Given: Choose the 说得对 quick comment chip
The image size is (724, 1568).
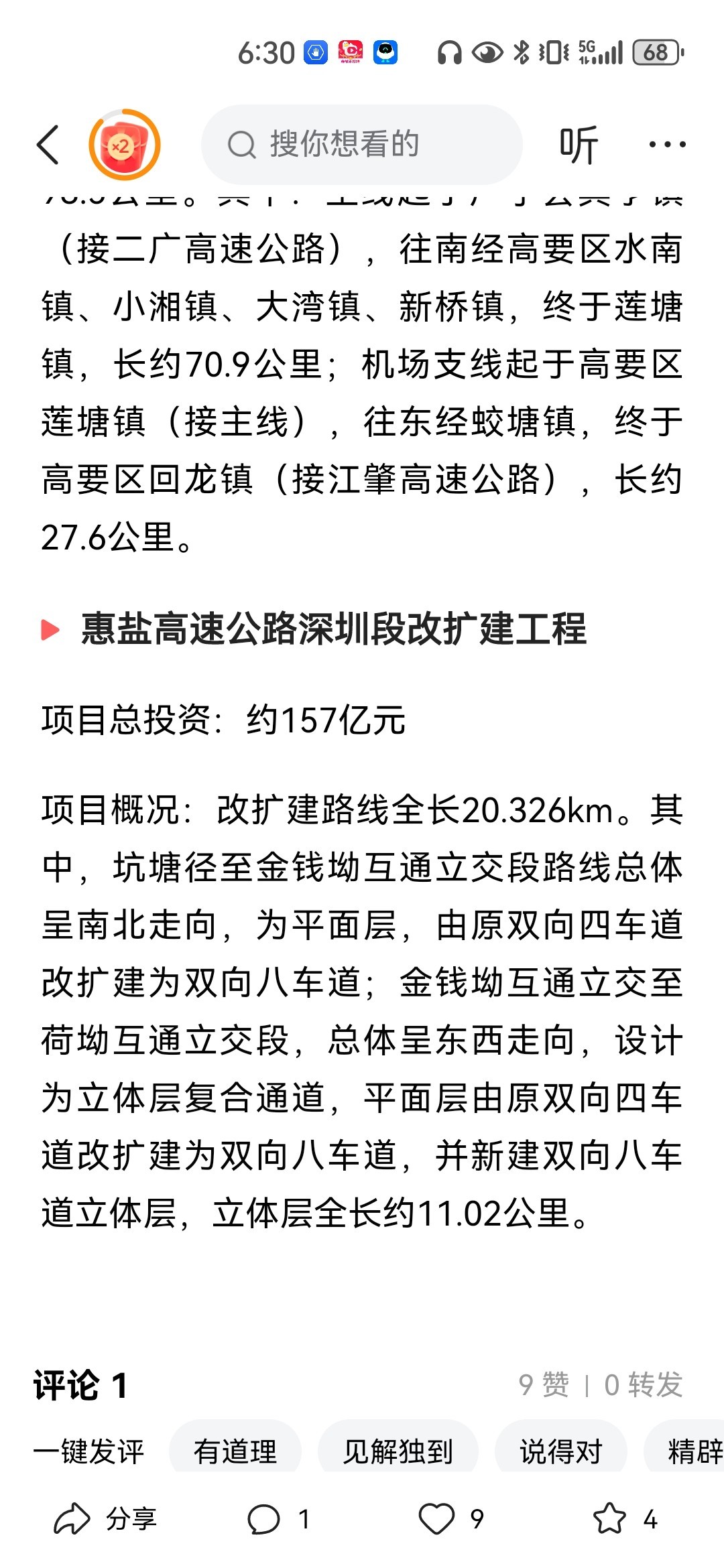Looking at the screenshot, I should point(560,1451).
